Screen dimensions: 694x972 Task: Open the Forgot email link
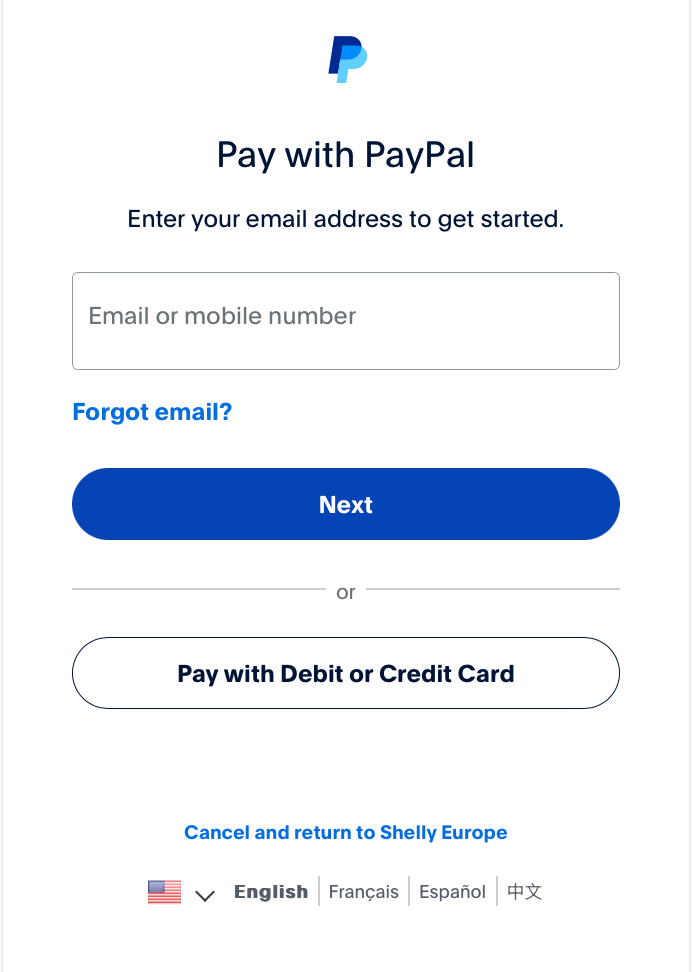click(x=152, y=412)
